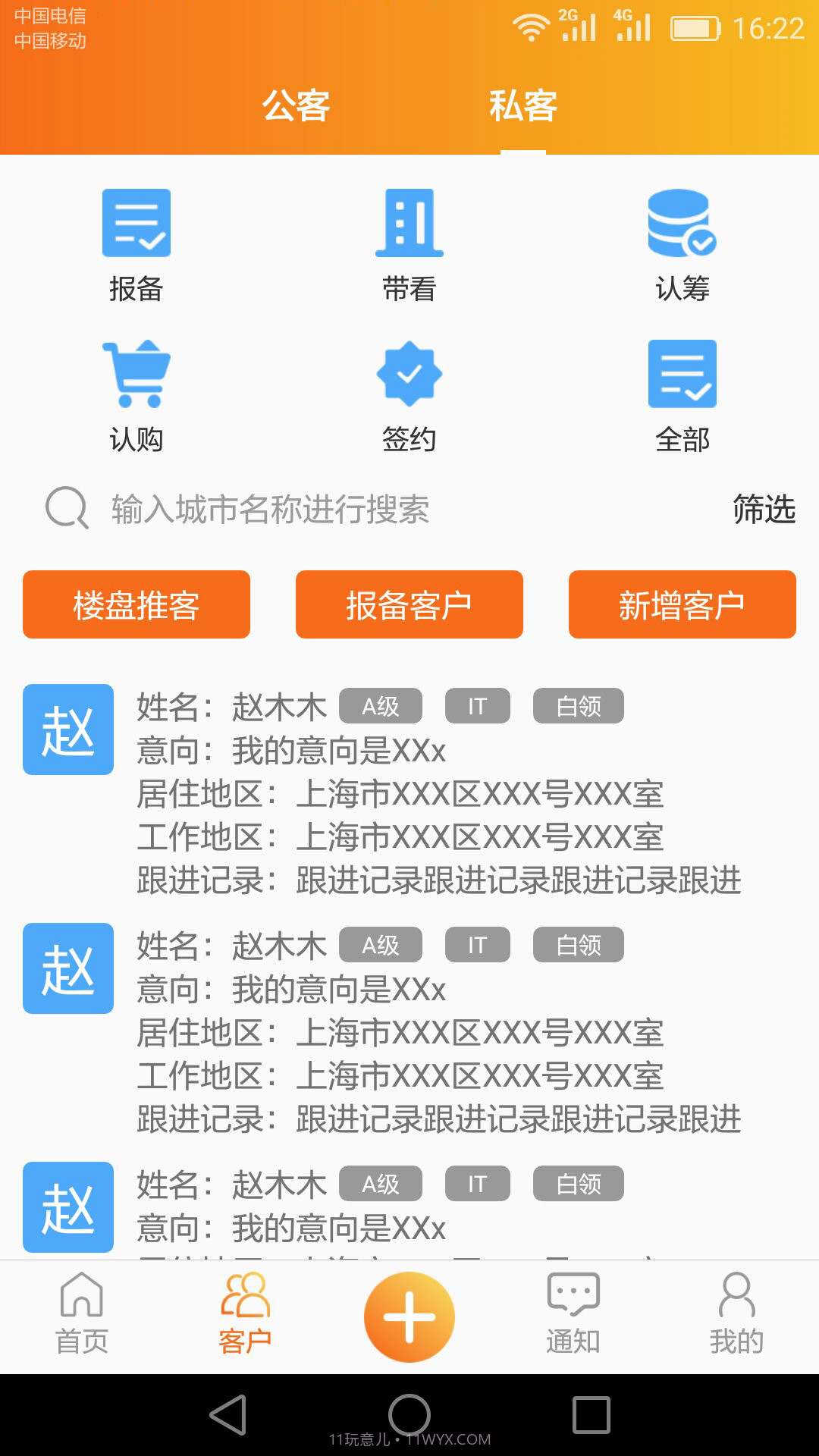Open 通知 notifications in bottom bar
Viewport: 819px width, 1456px height.
pos(573,1316)
